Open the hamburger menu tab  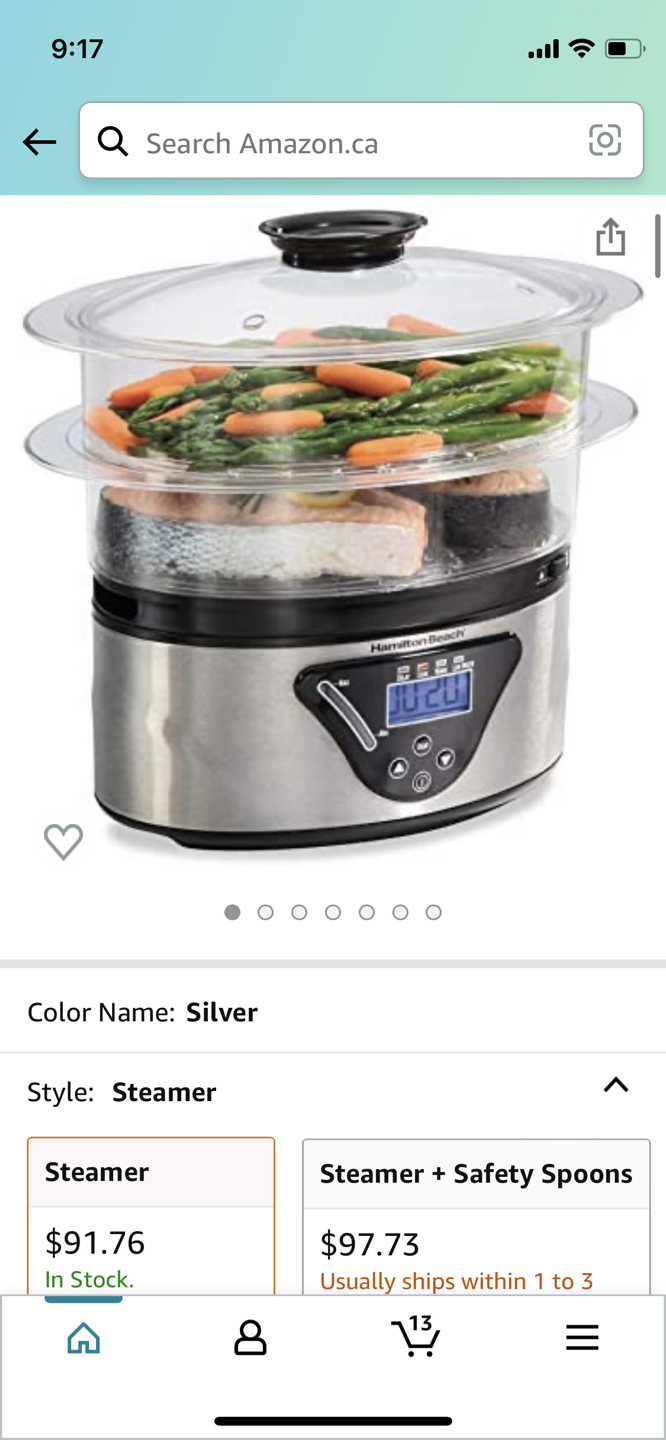[x=582, y=1337]
